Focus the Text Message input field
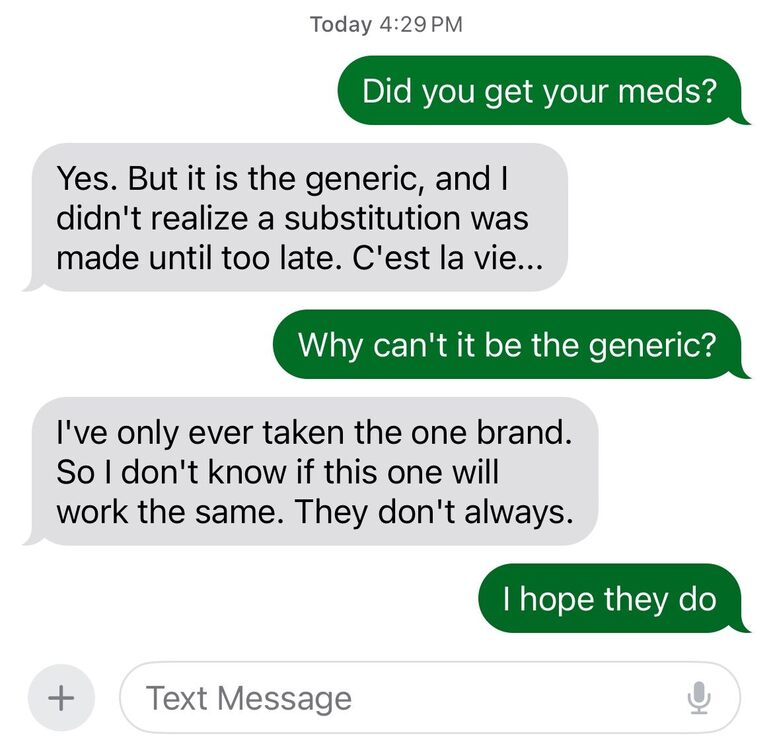 tap(400, 698)
